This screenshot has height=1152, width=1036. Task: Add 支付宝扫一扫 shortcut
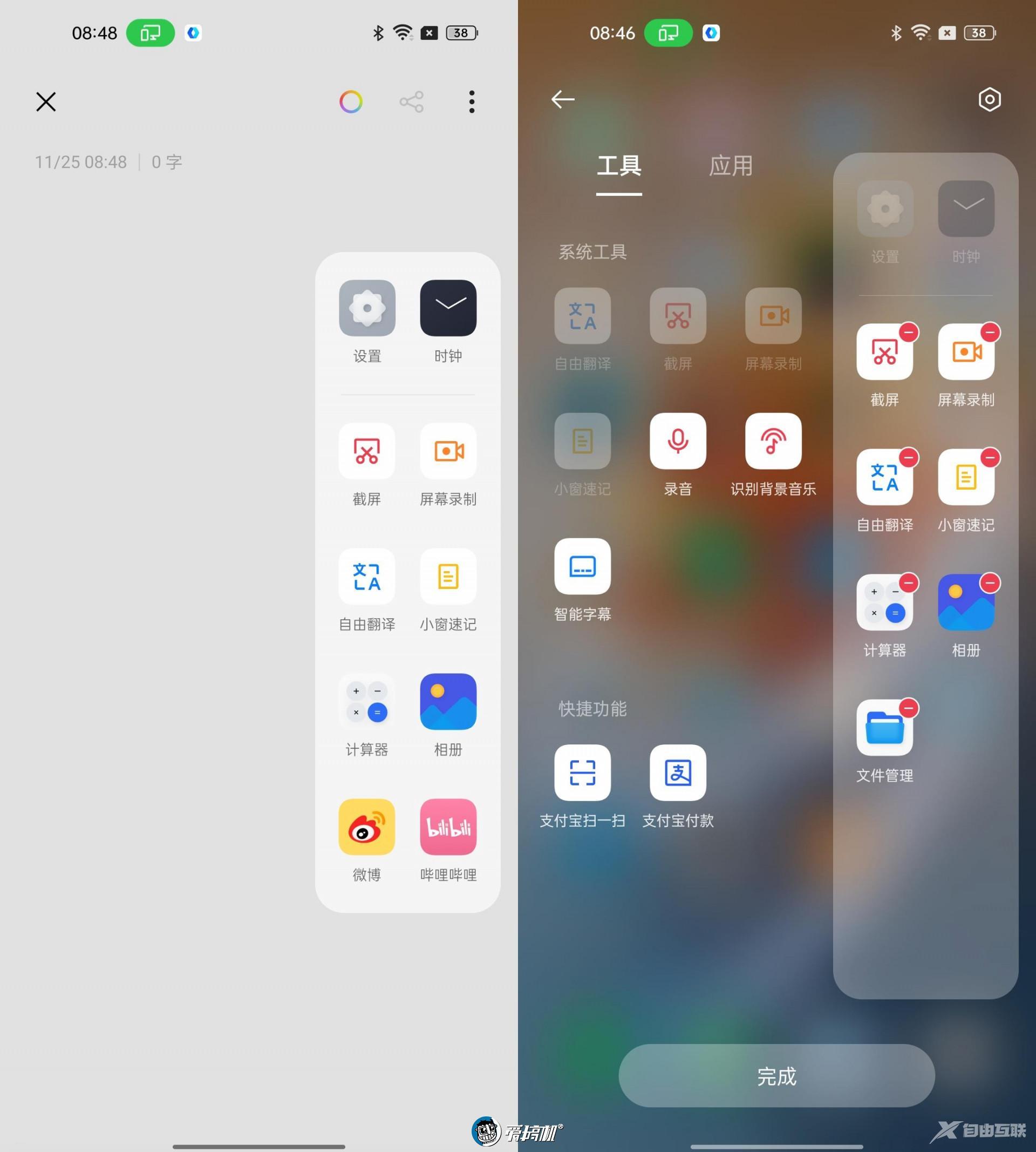[x=582, y=772]
